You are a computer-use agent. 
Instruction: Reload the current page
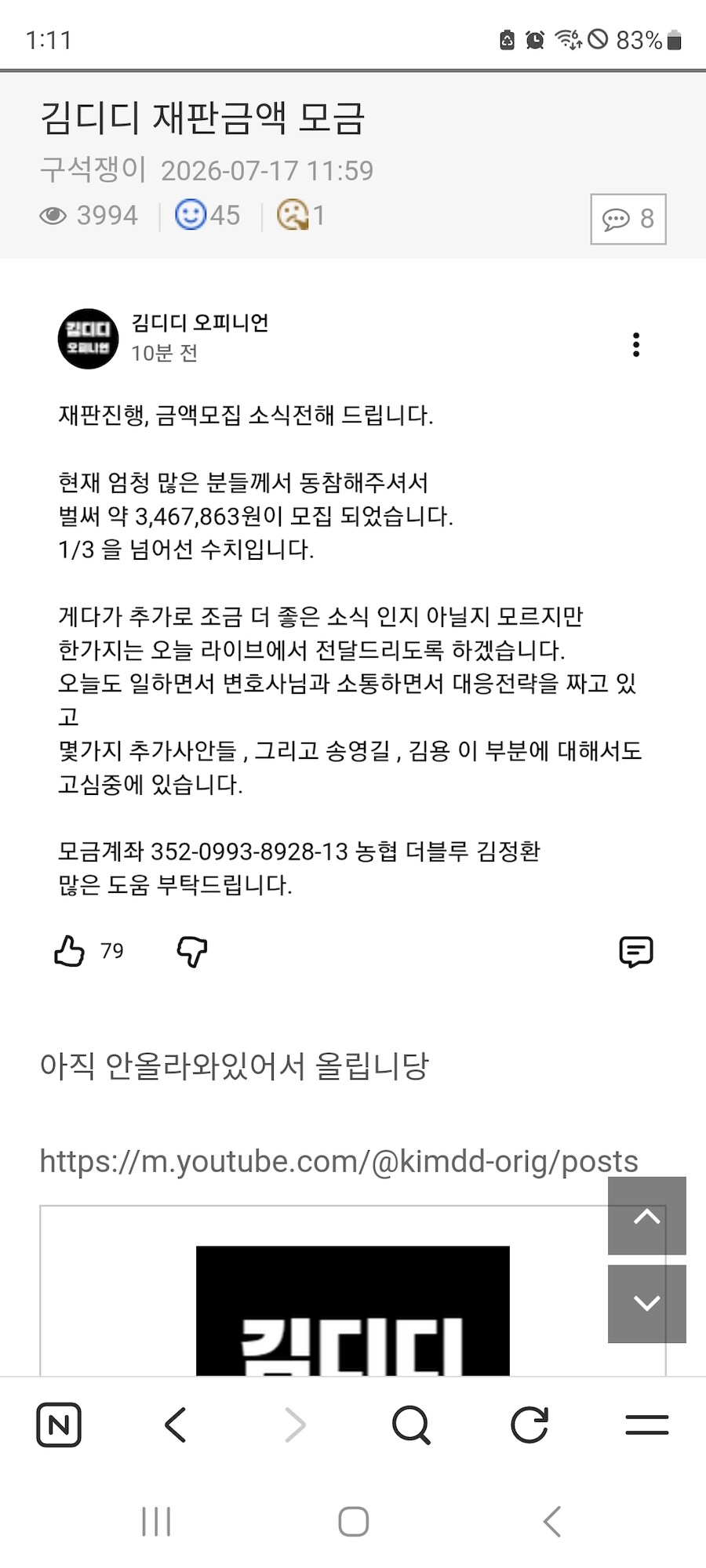(x=529, y=1425)
